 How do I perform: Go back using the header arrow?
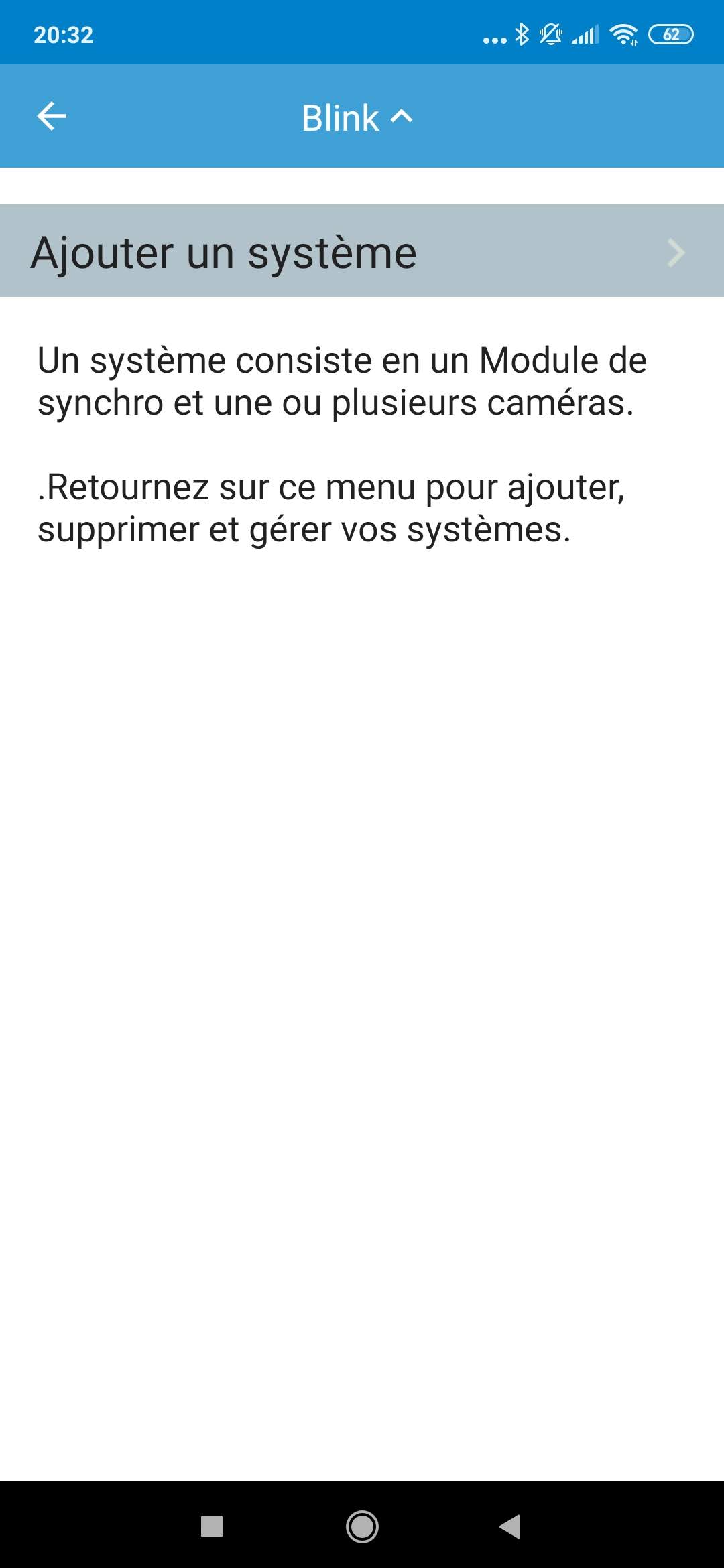pyautogui.click(x=52, y=117)
